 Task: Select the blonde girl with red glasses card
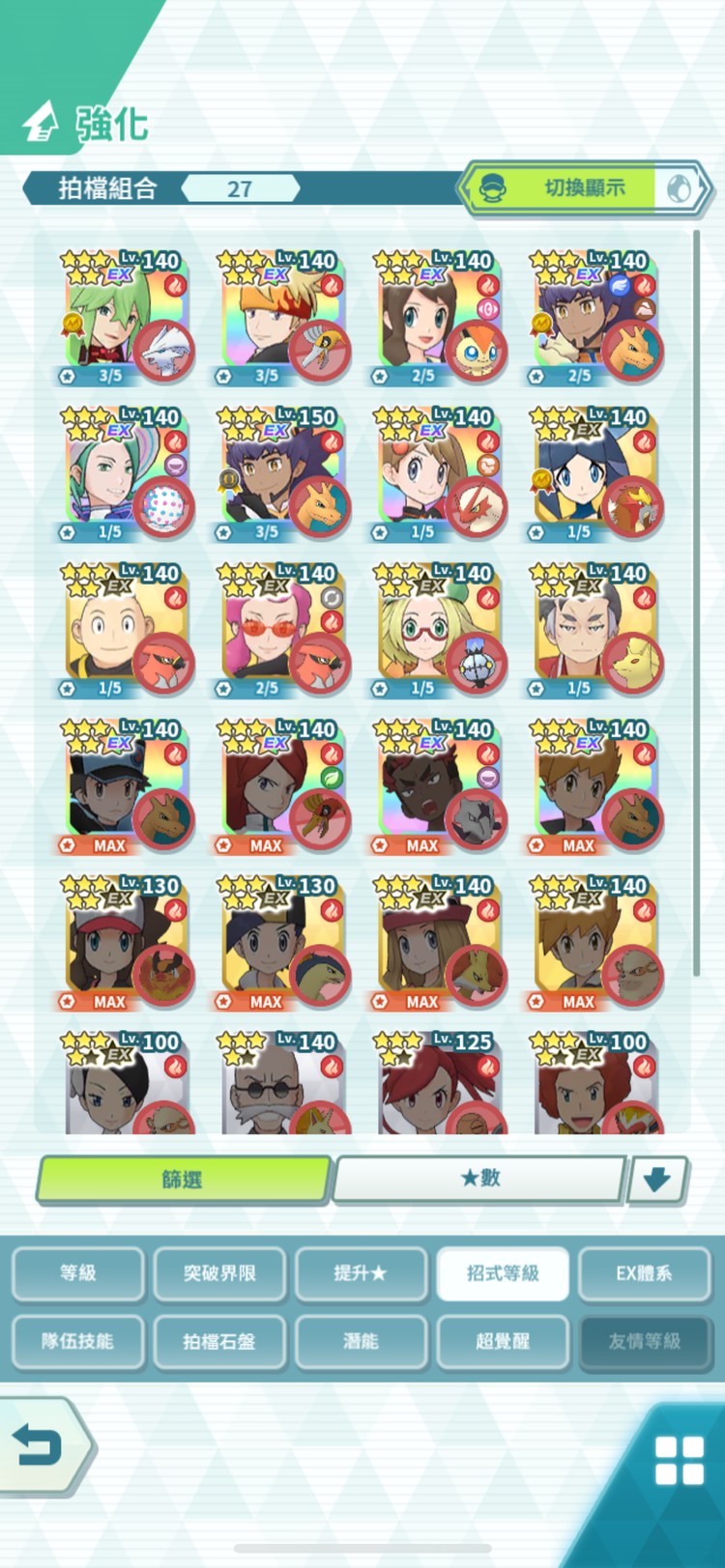[x=438, y=630]
